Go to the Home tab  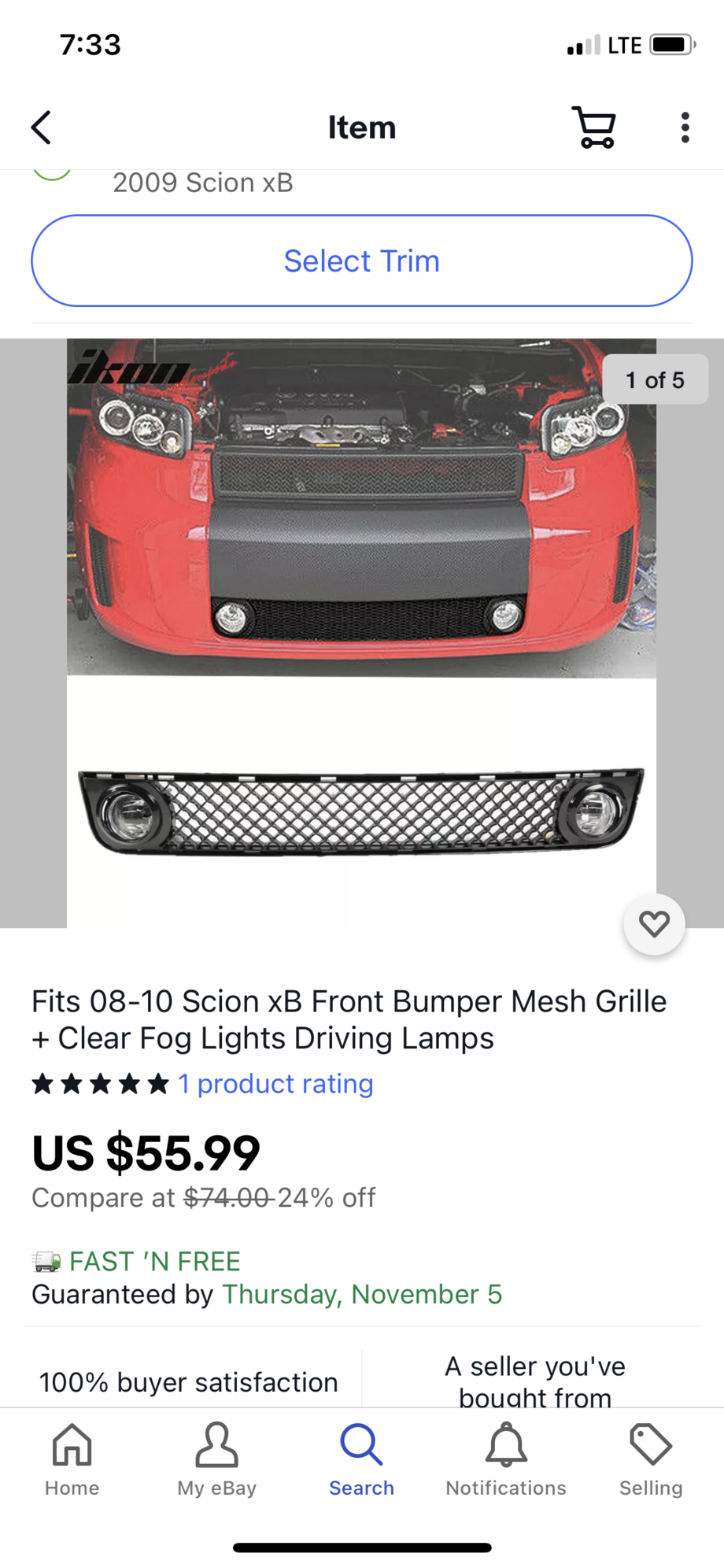72,1460
